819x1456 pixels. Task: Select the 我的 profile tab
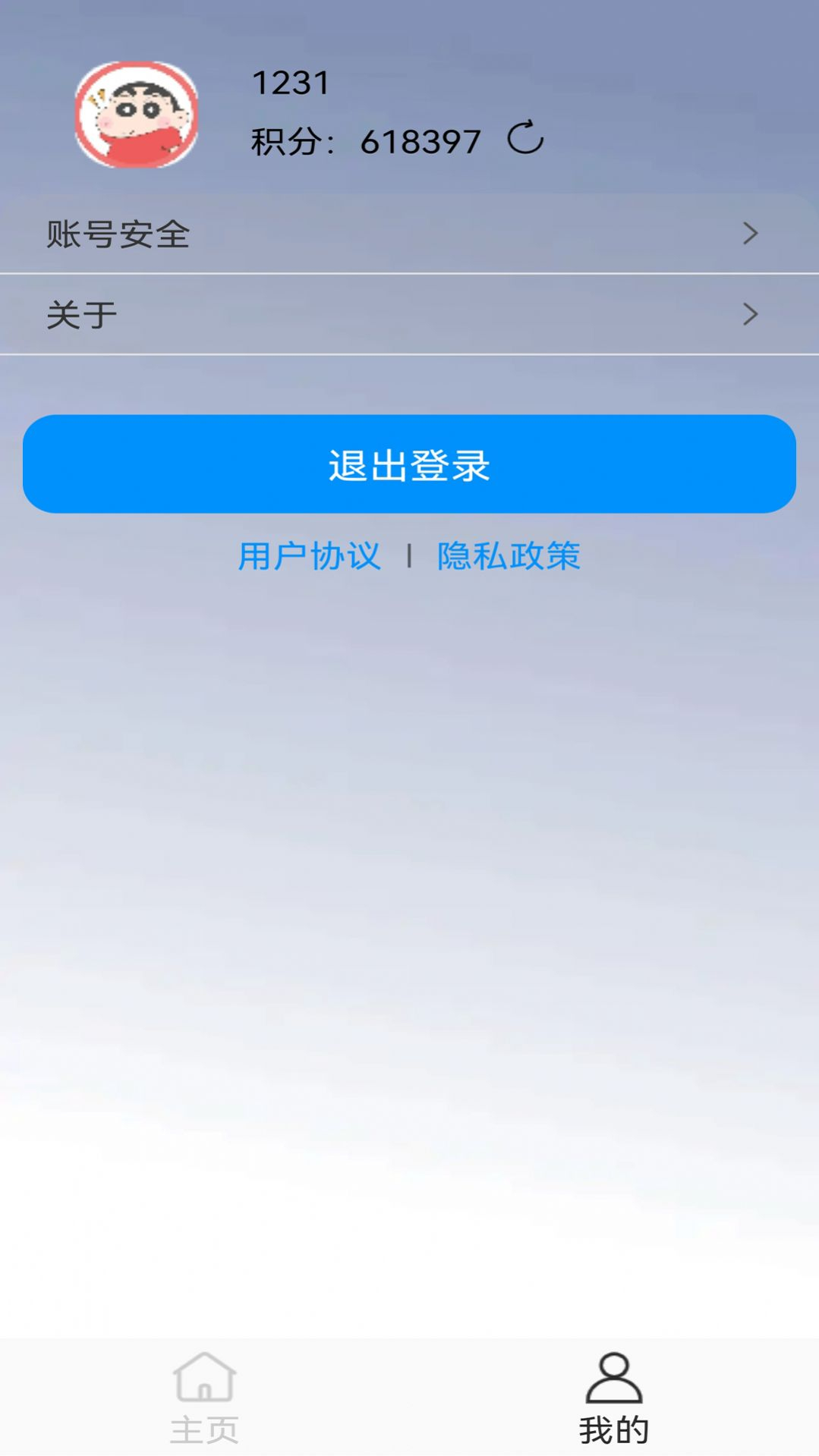[613, 1398]
